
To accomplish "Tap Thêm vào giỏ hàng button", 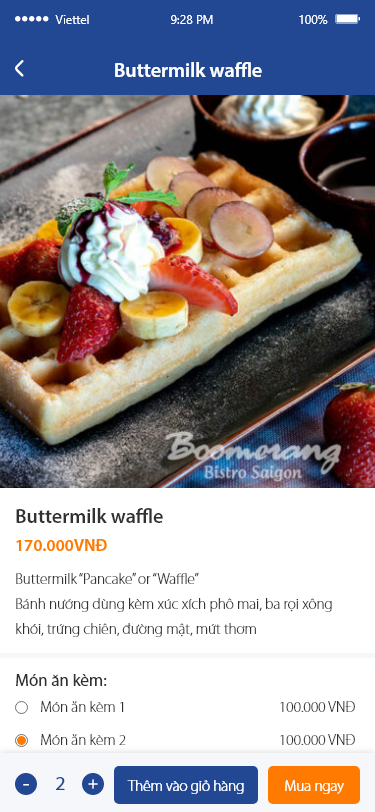I will (186, 785).
